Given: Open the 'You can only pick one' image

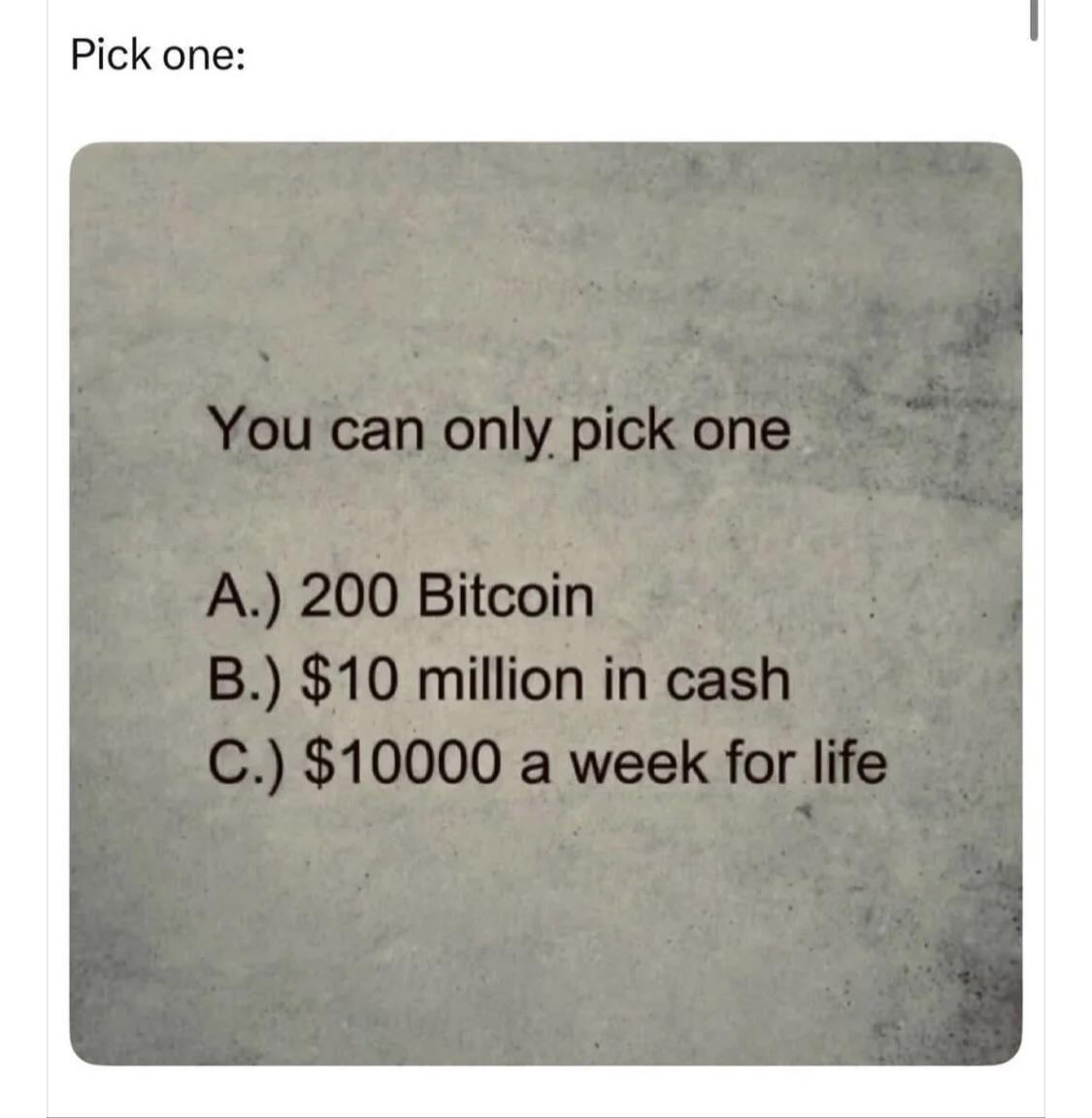Looking at the screenshot, I should [x=546, y=604].
